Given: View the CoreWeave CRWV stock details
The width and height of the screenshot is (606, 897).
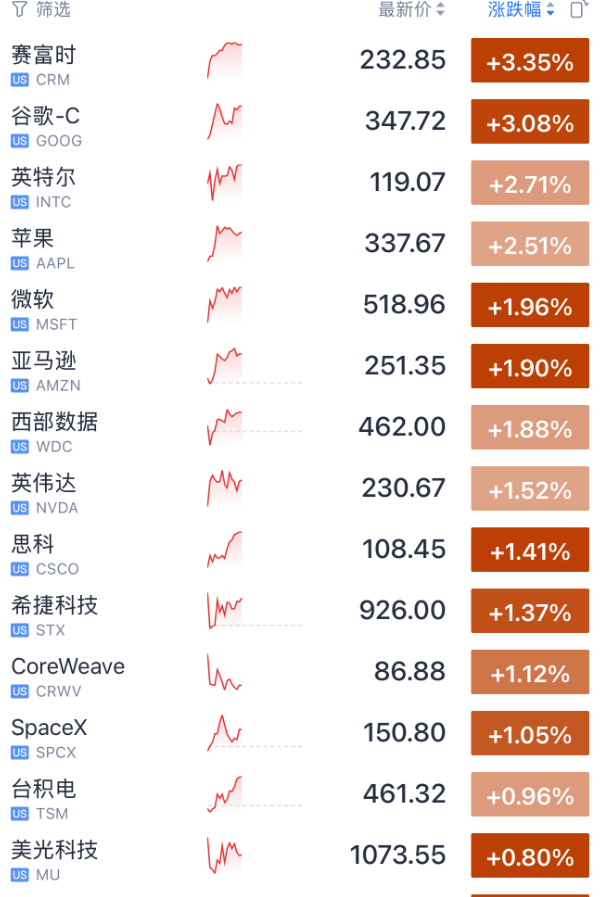Looking at the screenshot, I should tap(303, 673).
